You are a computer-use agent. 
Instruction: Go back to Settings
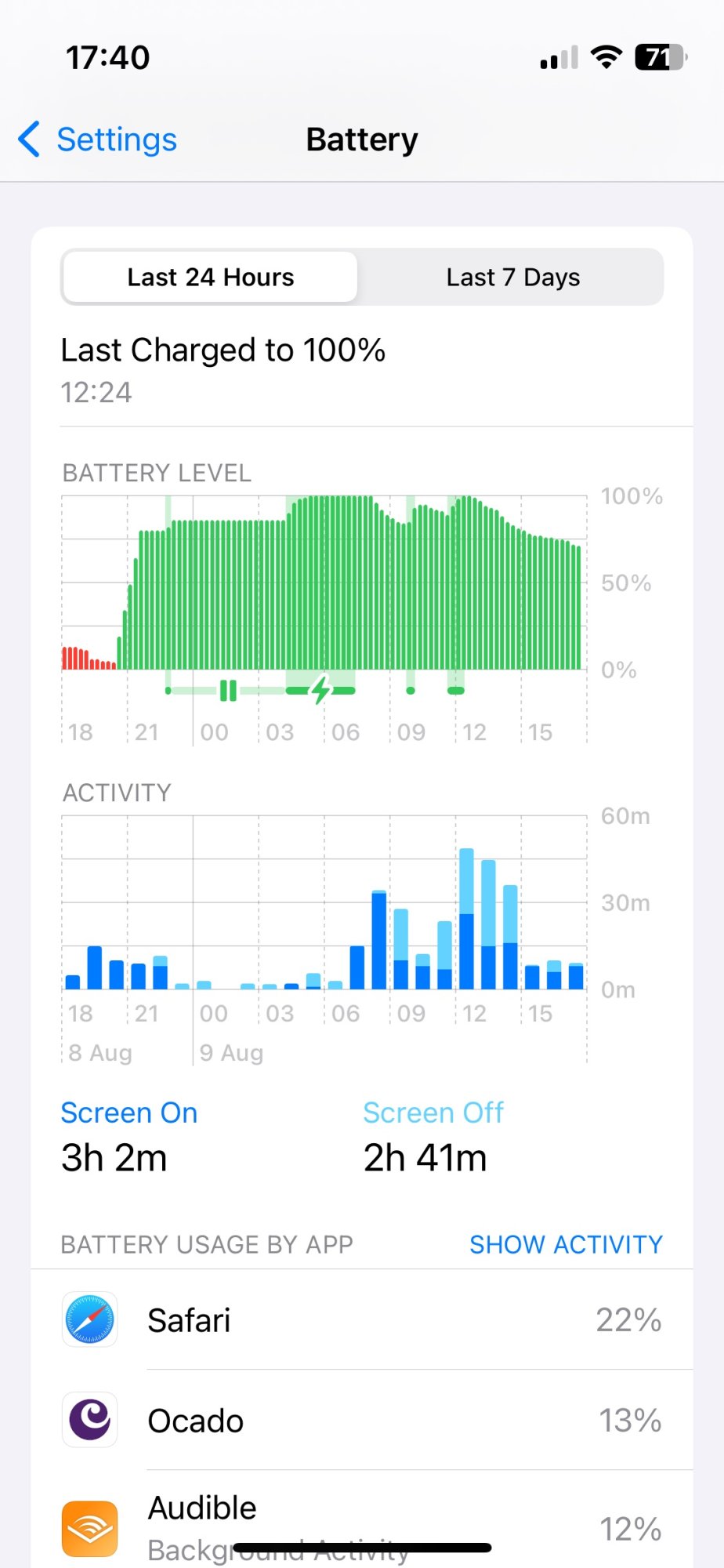coord(98,140)
